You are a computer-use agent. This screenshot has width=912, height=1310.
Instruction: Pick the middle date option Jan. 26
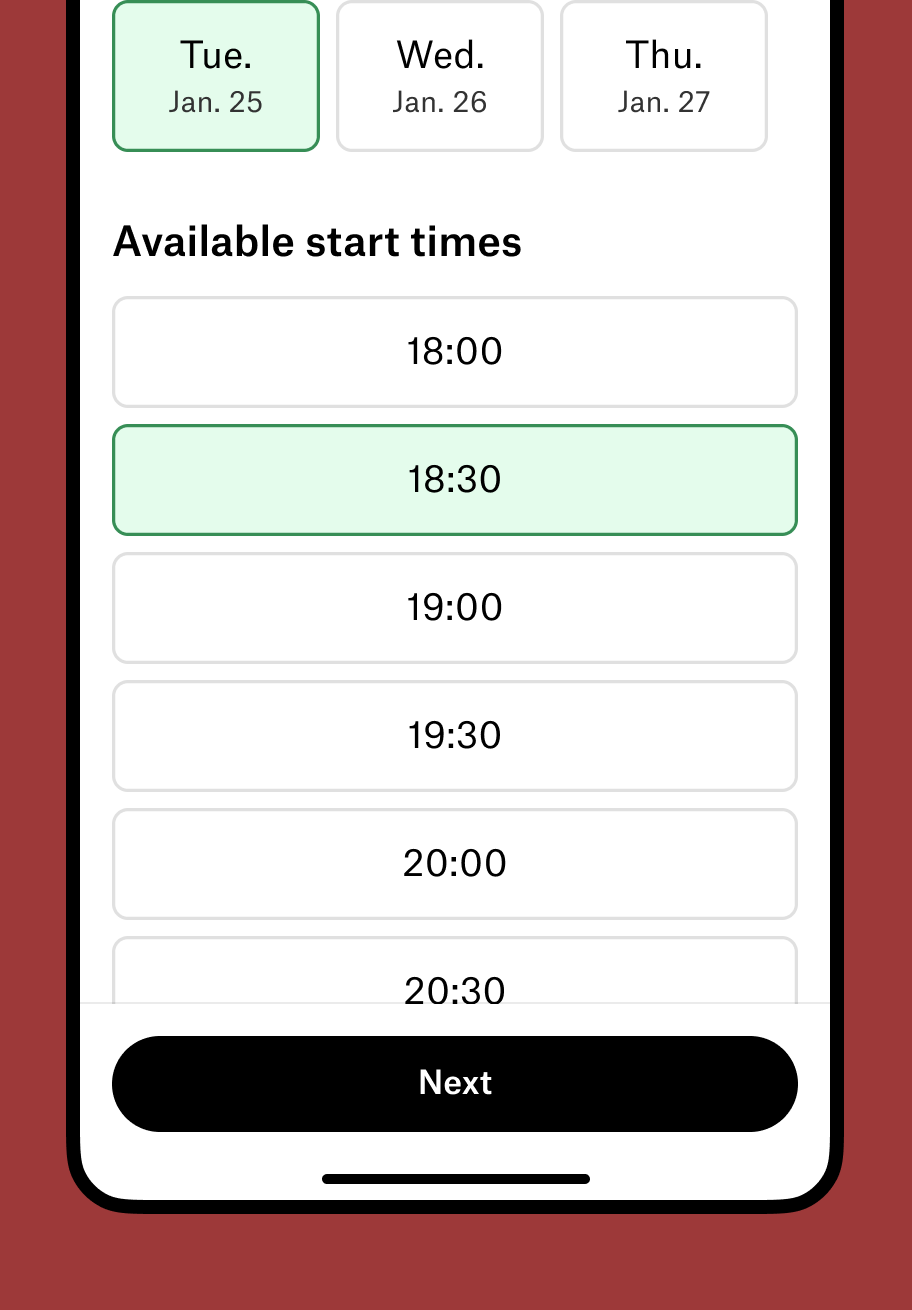coord(440,75)
